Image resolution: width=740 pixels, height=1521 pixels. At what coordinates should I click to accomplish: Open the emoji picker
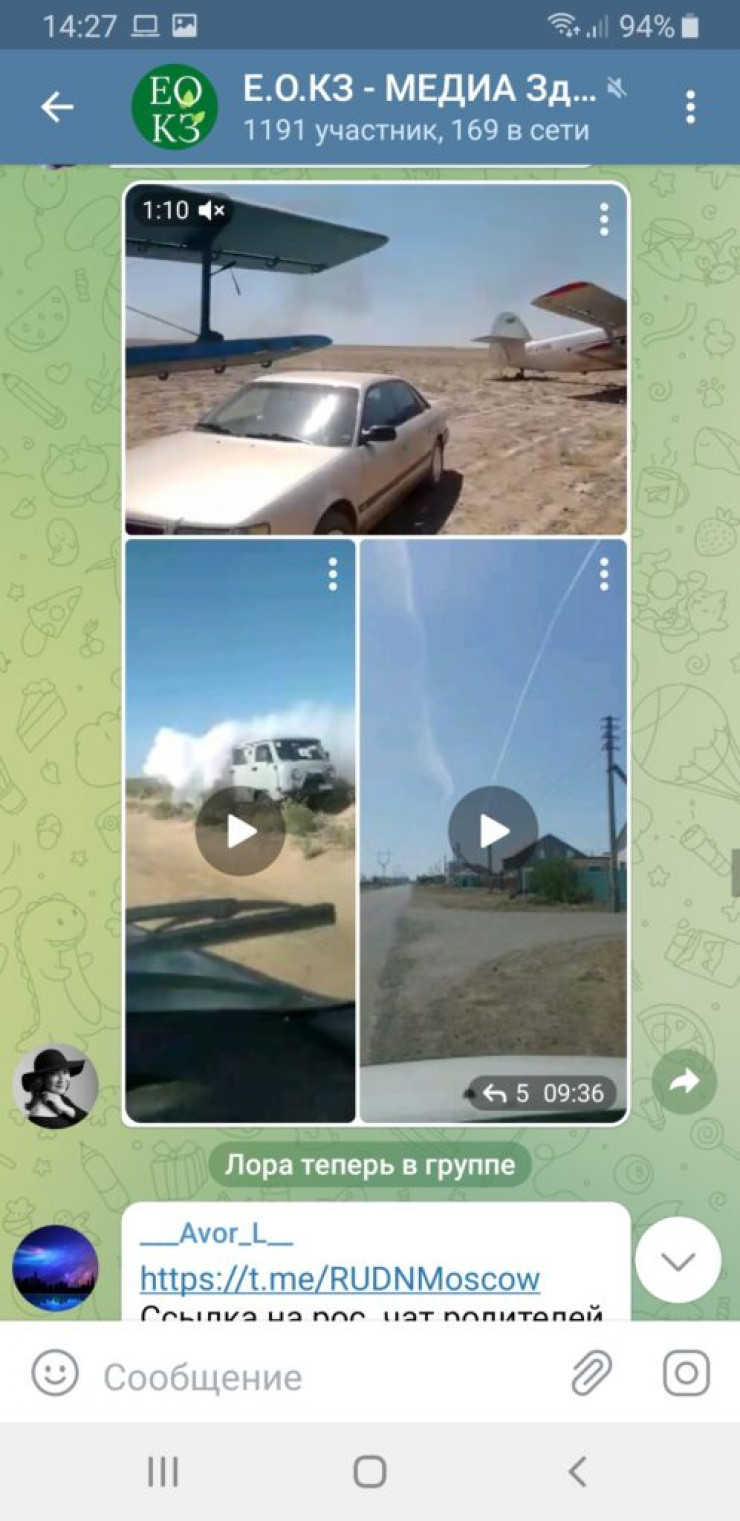pos(55,1374)
